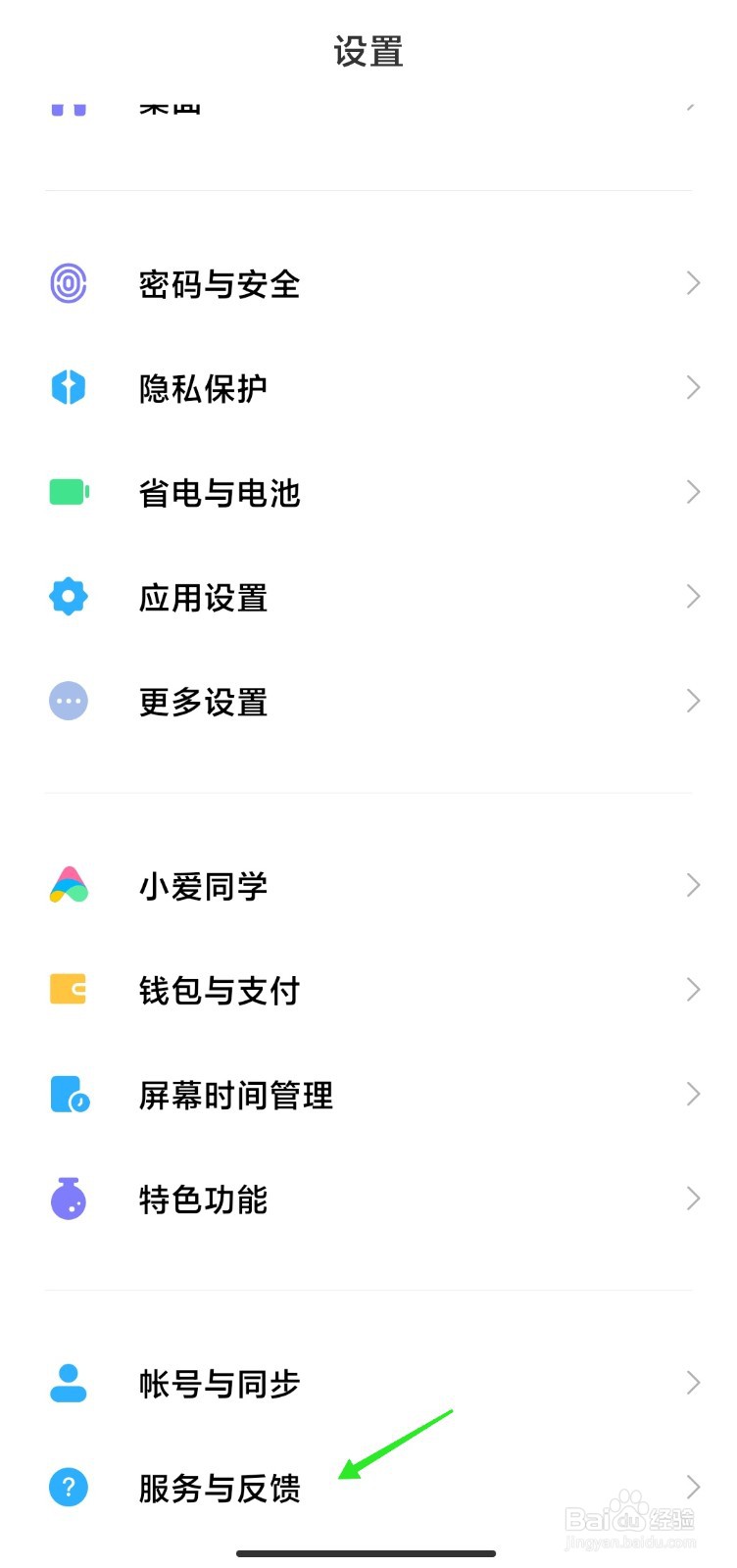The image size is (737, 1568).
Task: Open 屏幕时间管理
Action: [368, 1095]
